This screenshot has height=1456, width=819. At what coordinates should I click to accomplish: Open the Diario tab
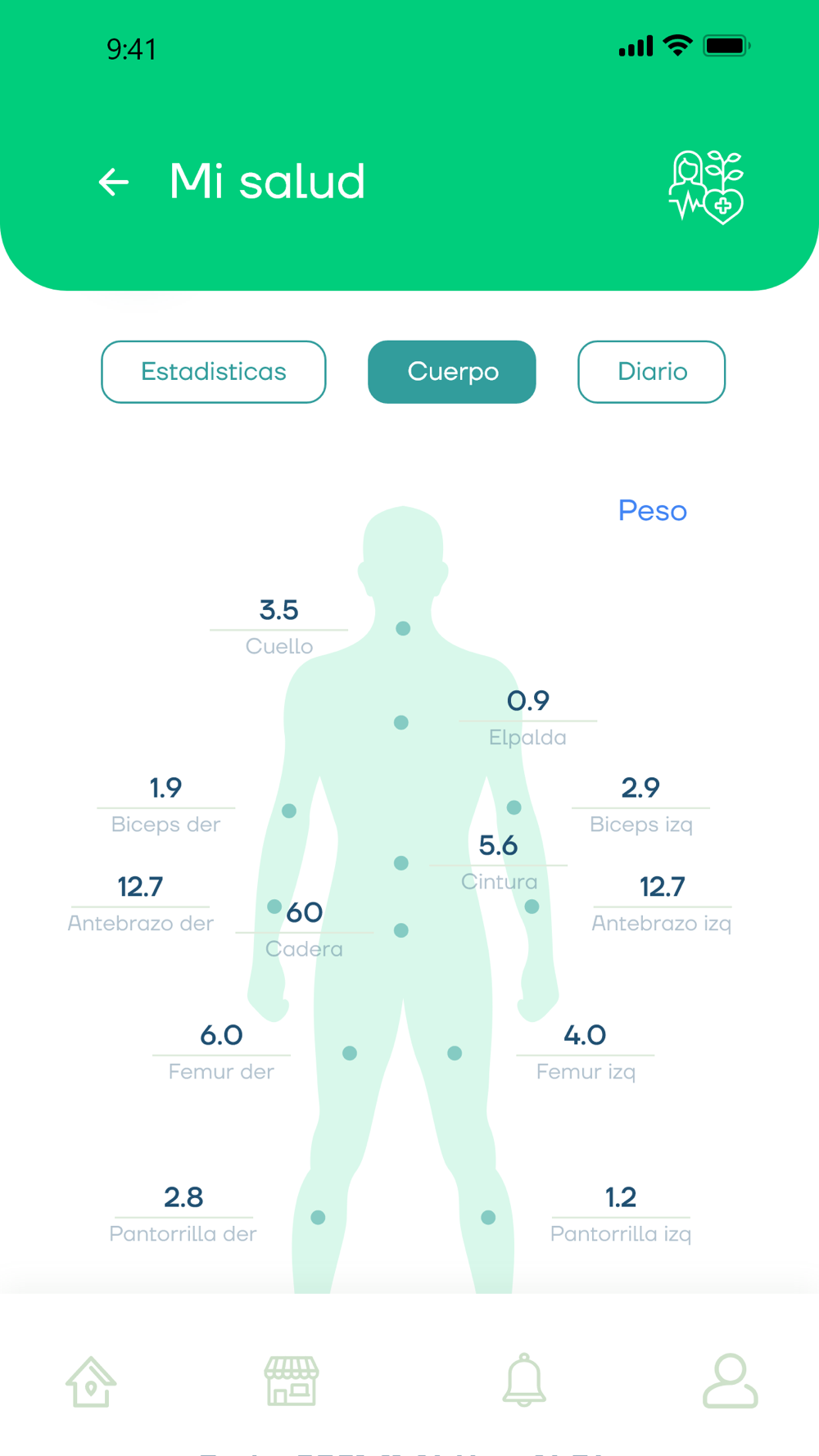[652, 372]
